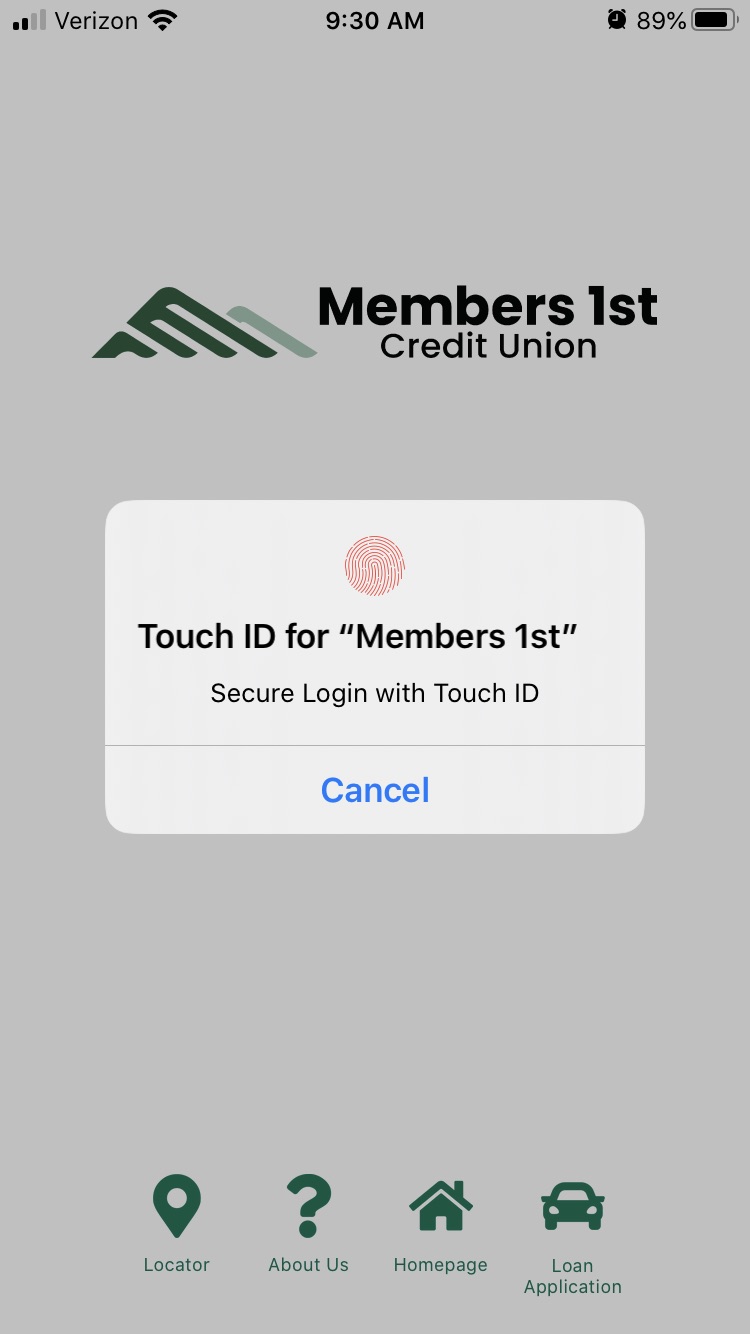Viewport: 750px width, 1334px height.
Task: Open the branch Locator
Action: click(x=177, y=1223)
